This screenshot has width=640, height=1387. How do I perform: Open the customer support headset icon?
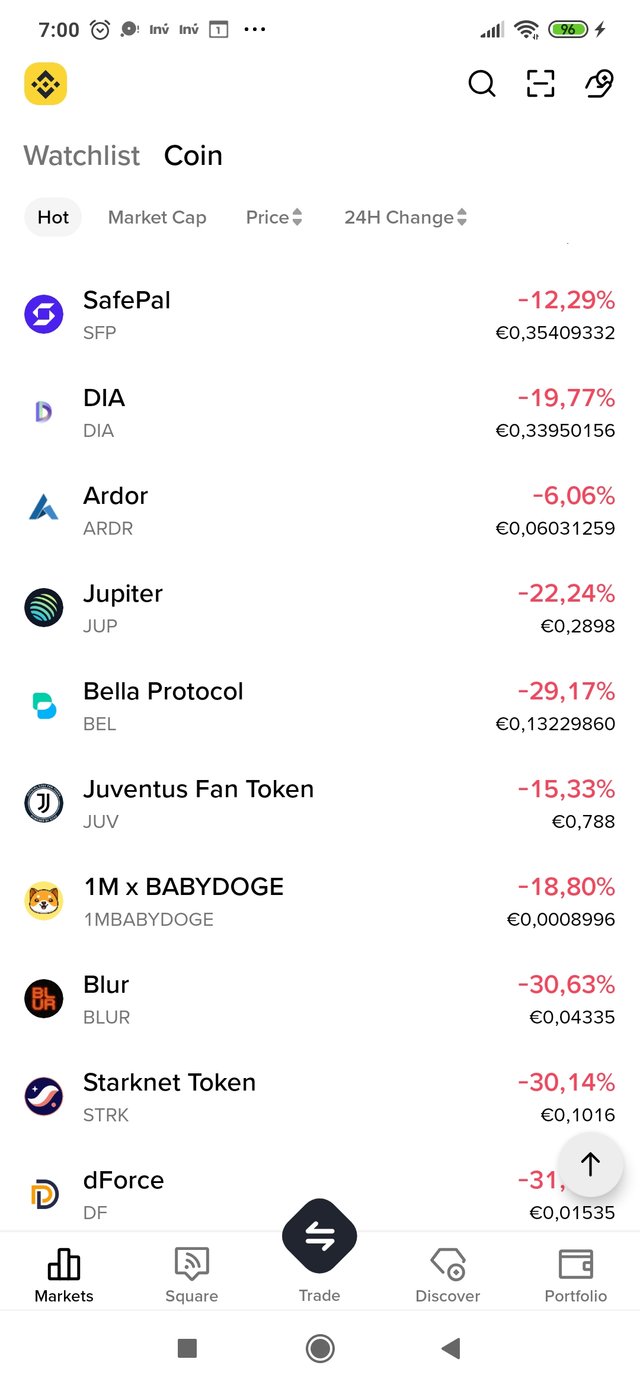pos(598,84)
